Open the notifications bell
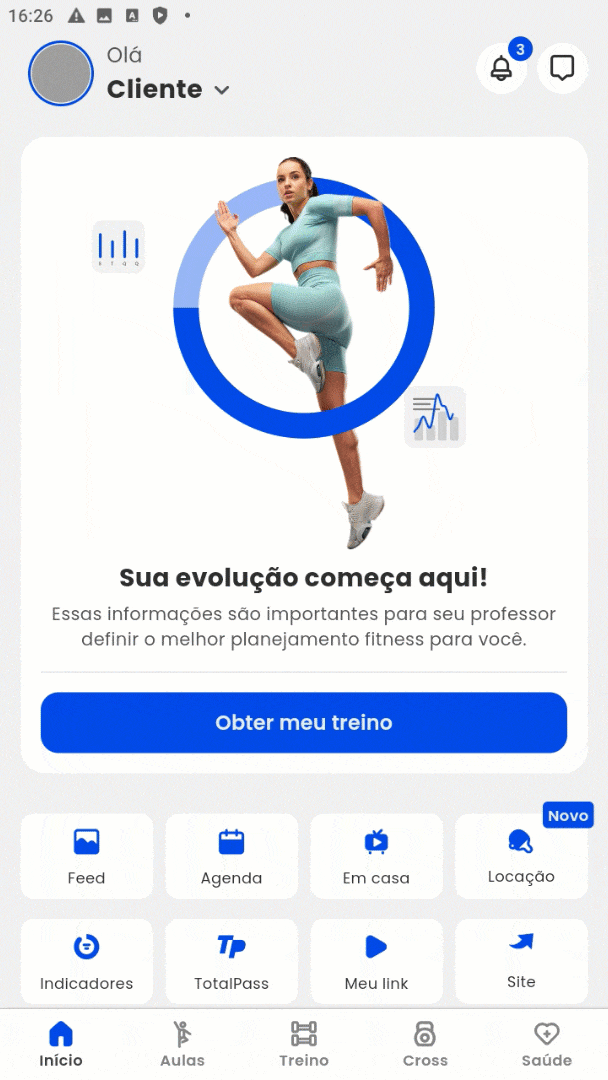The height and width of the screenshot is (1080, 608). (x=501, y=69)
